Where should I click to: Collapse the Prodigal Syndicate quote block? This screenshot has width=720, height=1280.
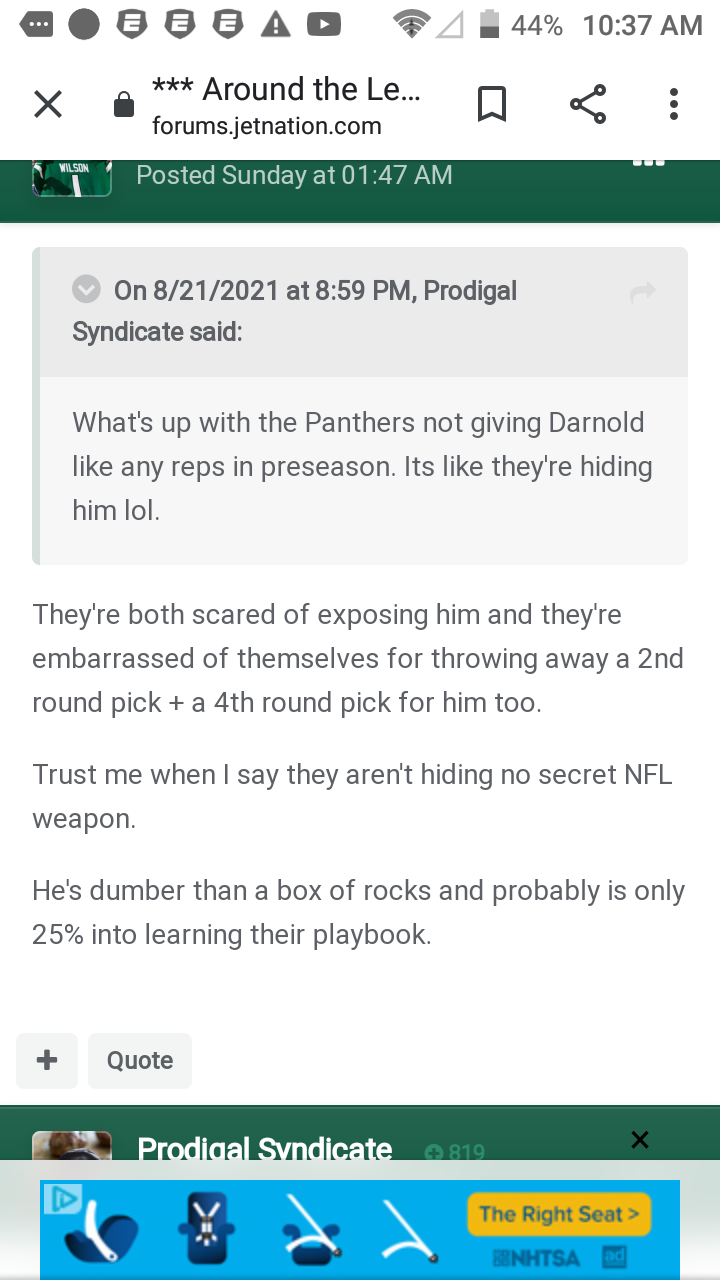87,290
